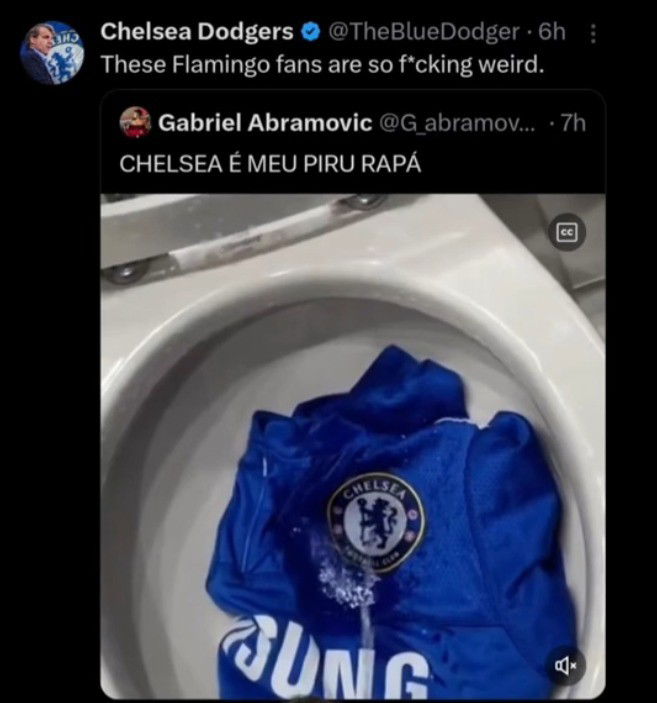This screenshot has width=657, height=703.
Task: Toggle closed captions on the video
Action: (x=568, y=232)
